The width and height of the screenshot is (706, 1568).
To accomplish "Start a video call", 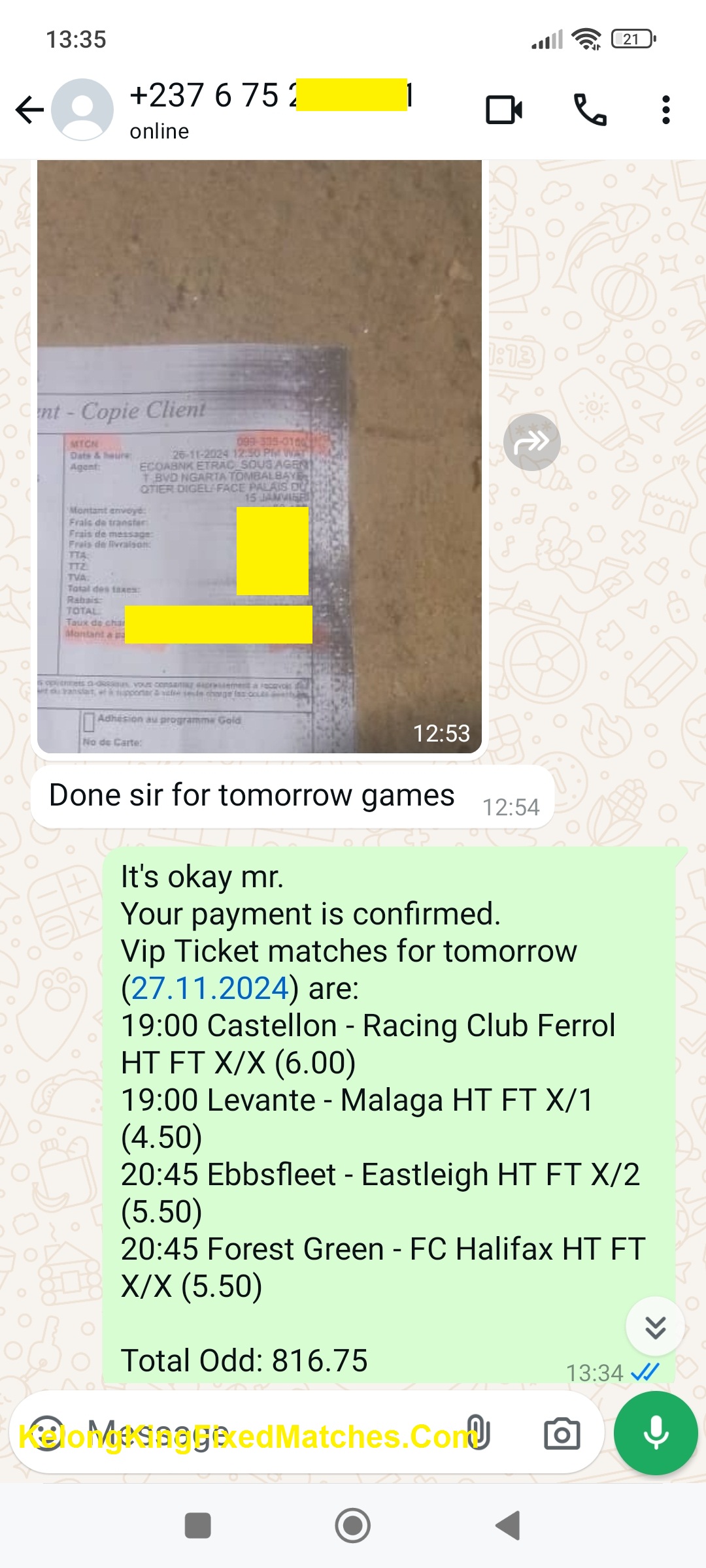I will (x=503, y=110).
